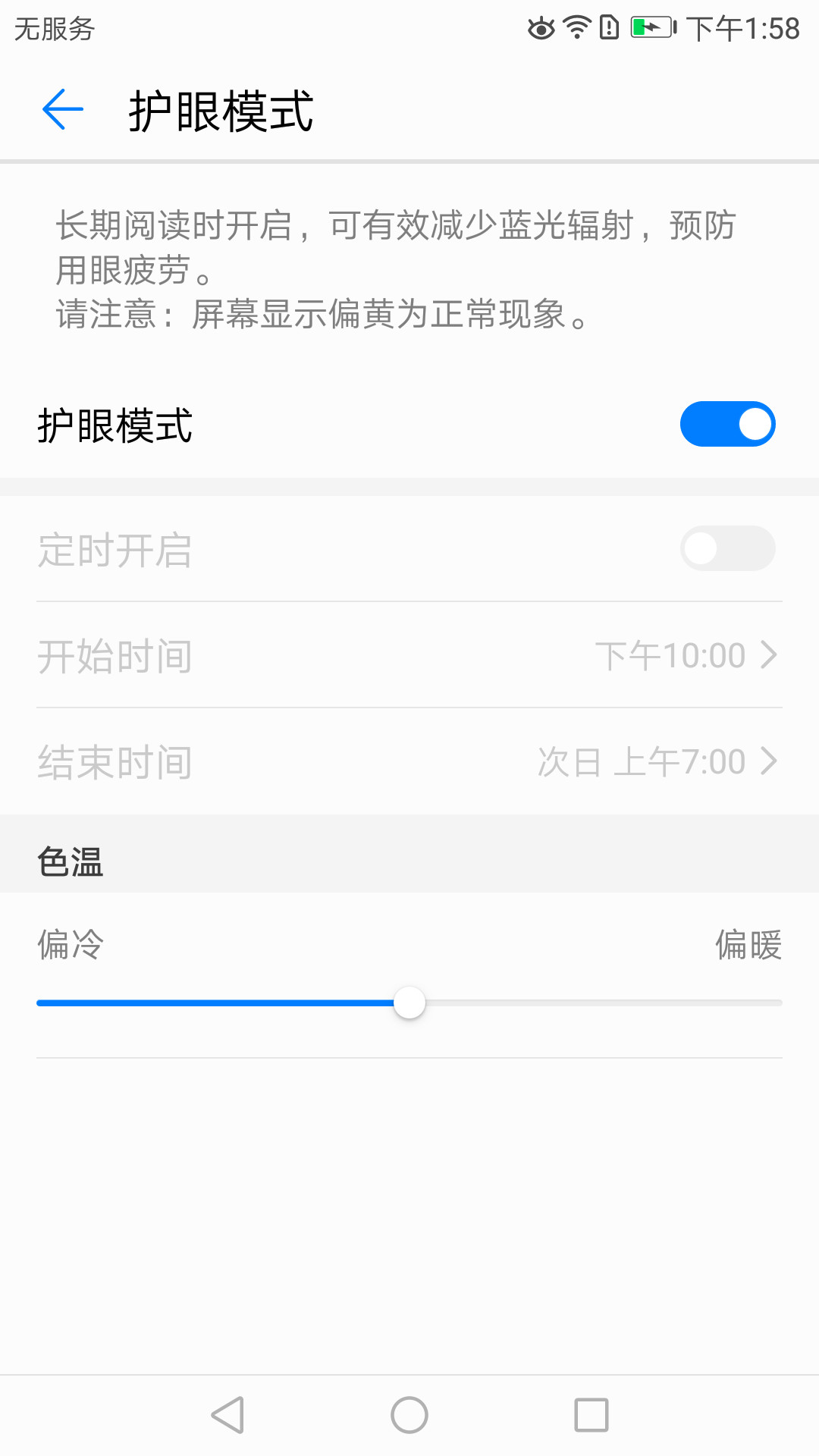The width and height of the screenshot is (819, 1456).
Task: Click the color temperature slider handle
Action: tap(409, 1001)
